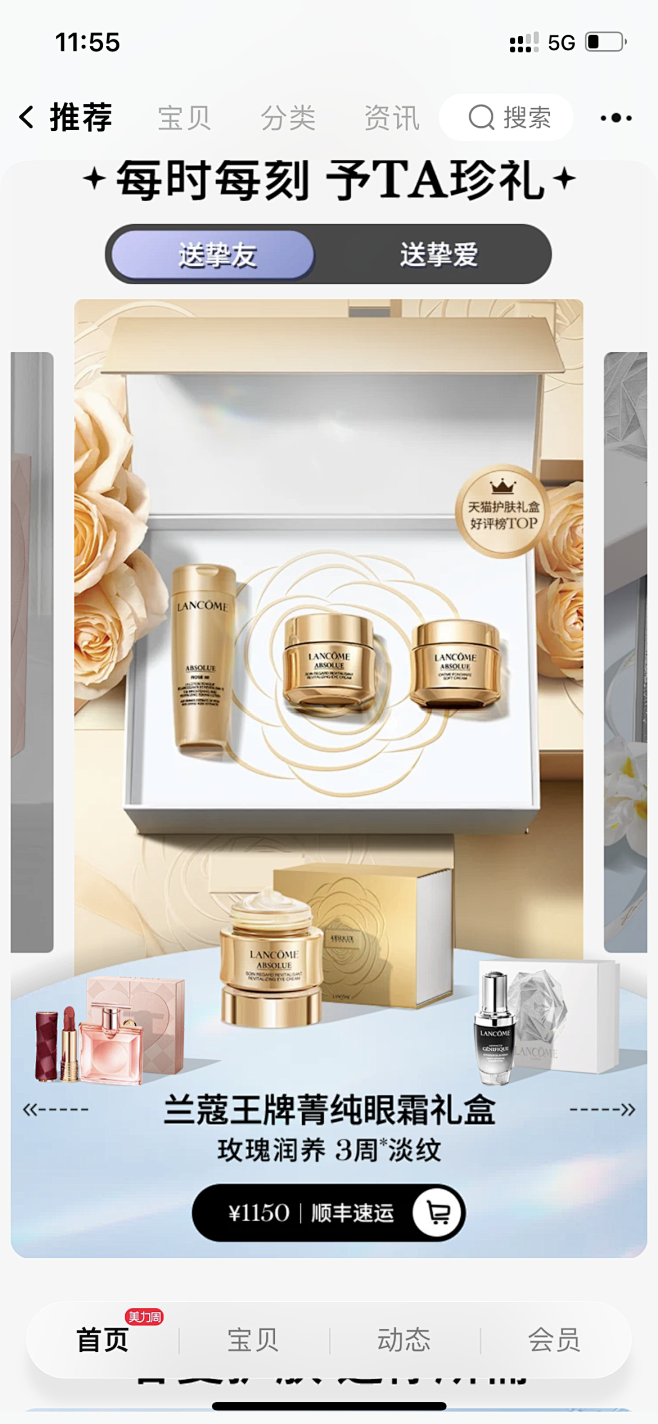Show the previous gift set with left arrow
658x1424 pixels.
pyautogui.click(x=55, y=1109)
